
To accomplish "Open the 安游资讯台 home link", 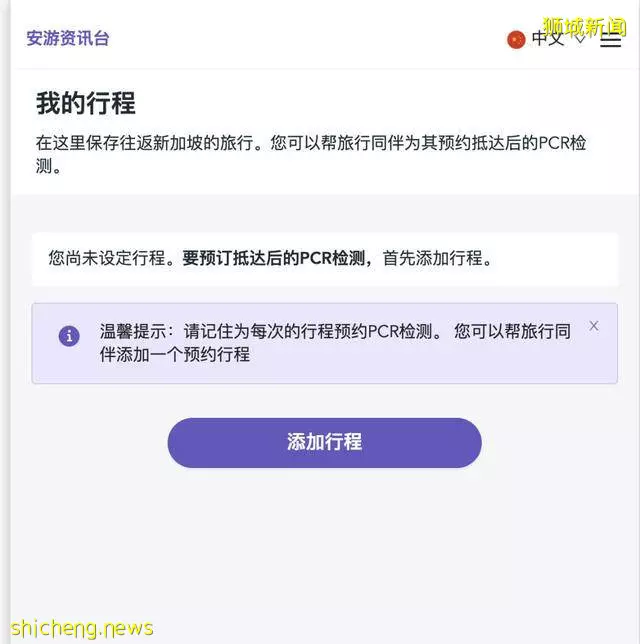I will [x=68, y=39].
